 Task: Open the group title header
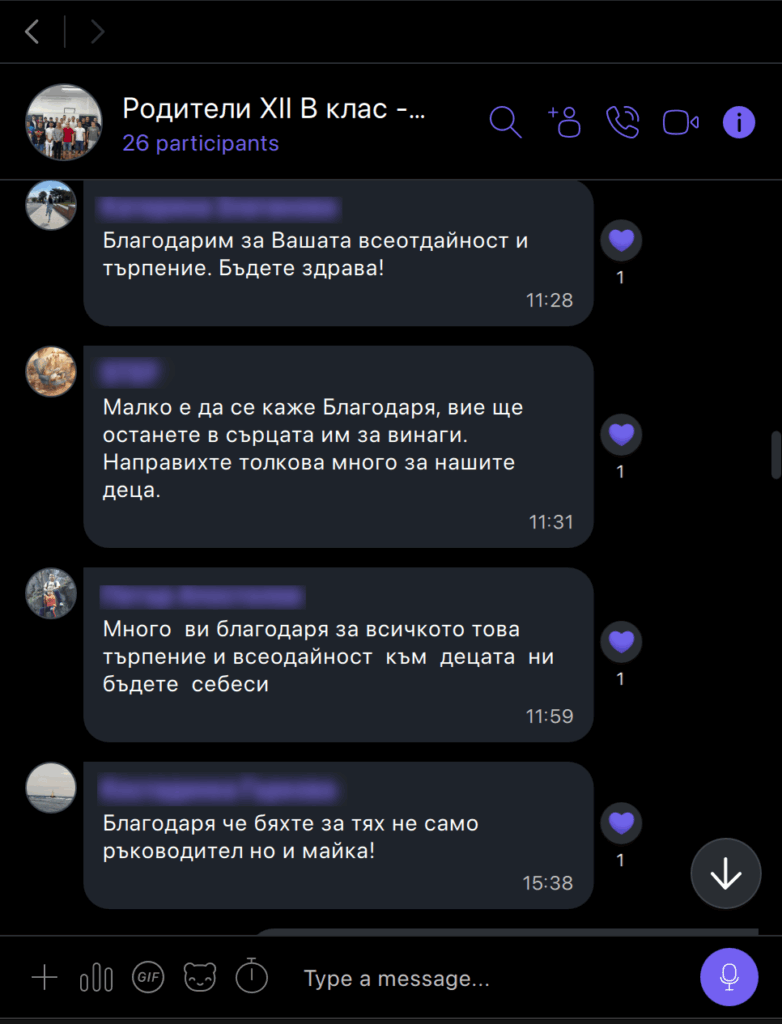coord(272,109)
